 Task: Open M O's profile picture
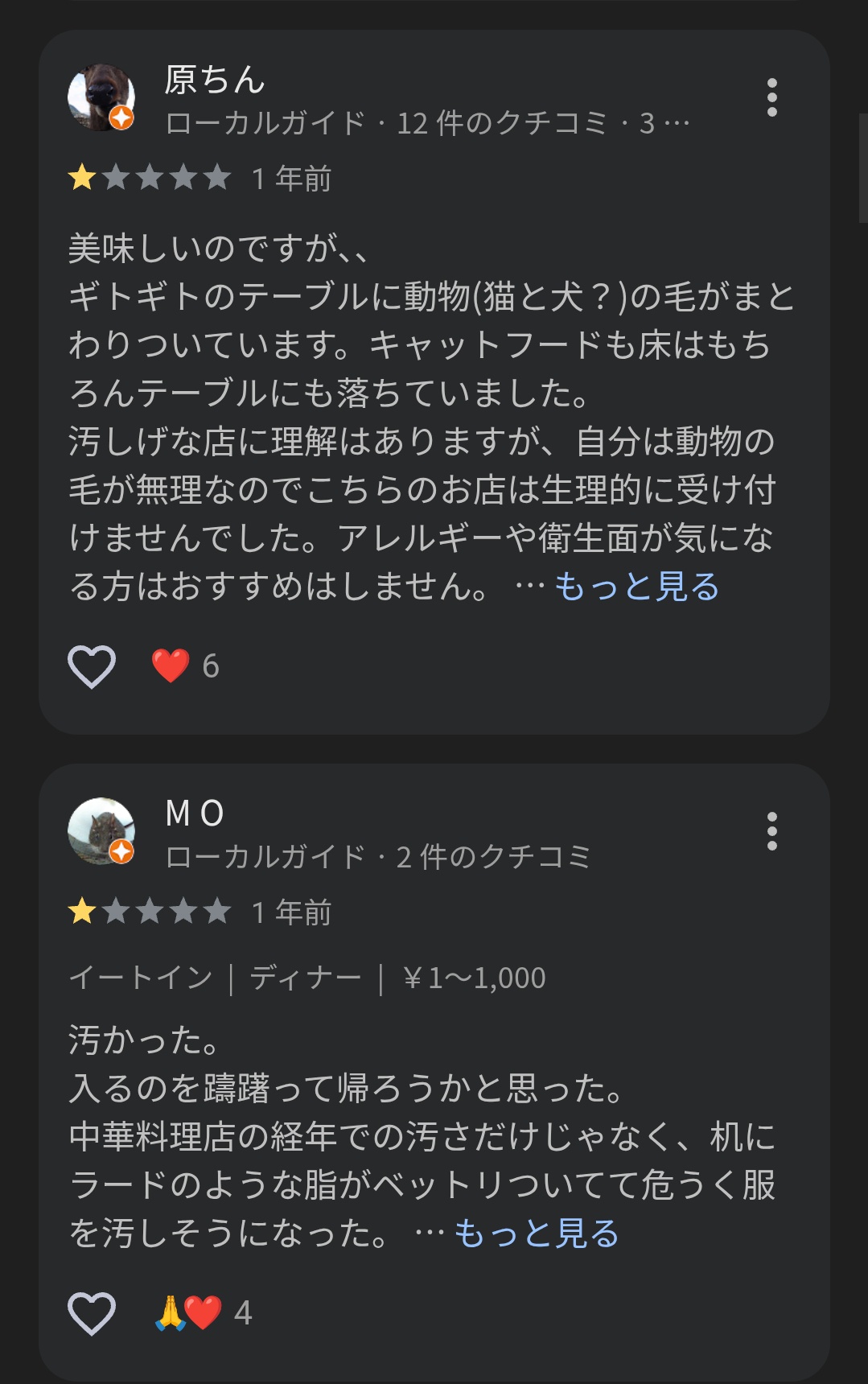click(x=101, y=831)
